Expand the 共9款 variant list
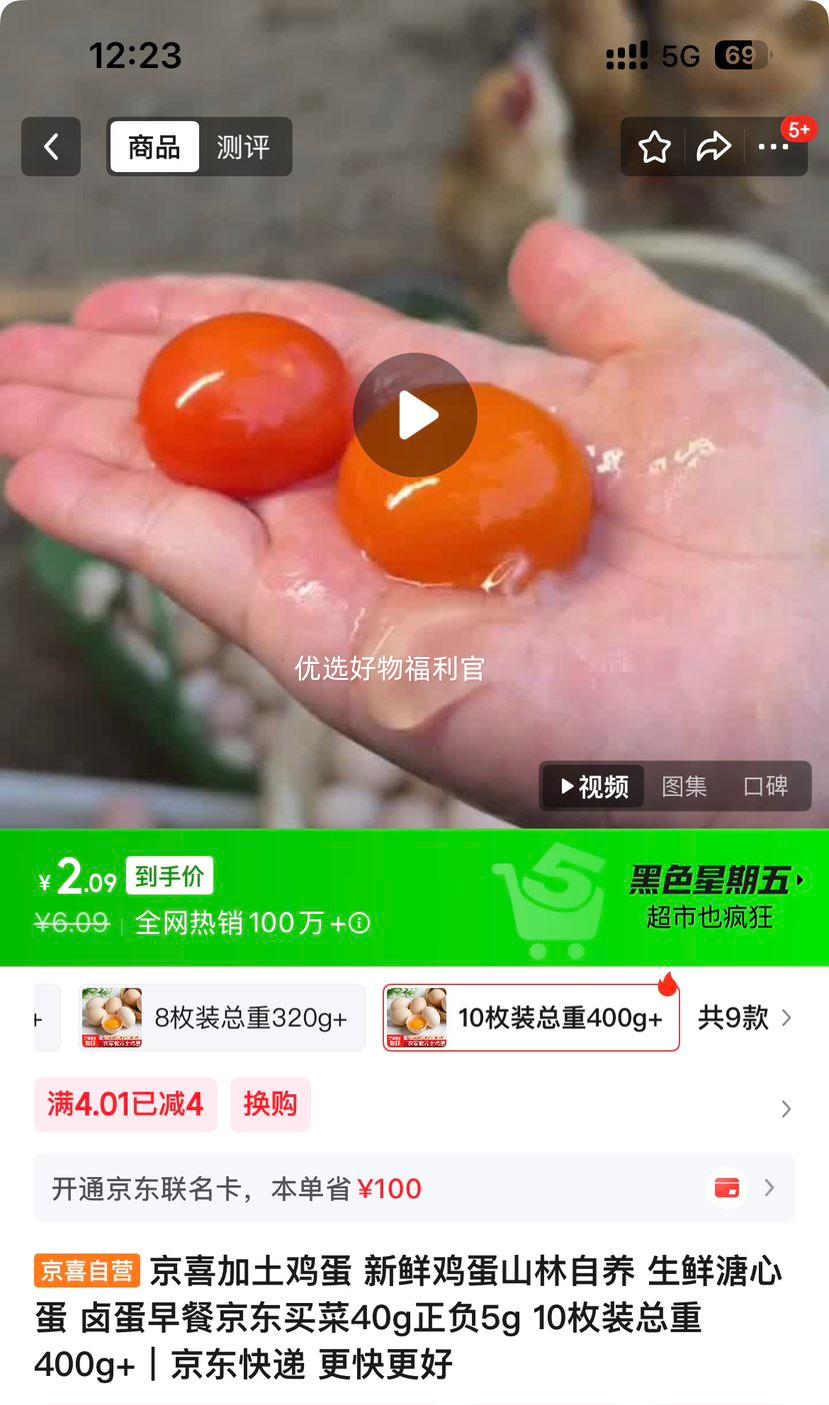Image resolution: width=829 pixels, height=1405 pixels. coord(734,1016)
